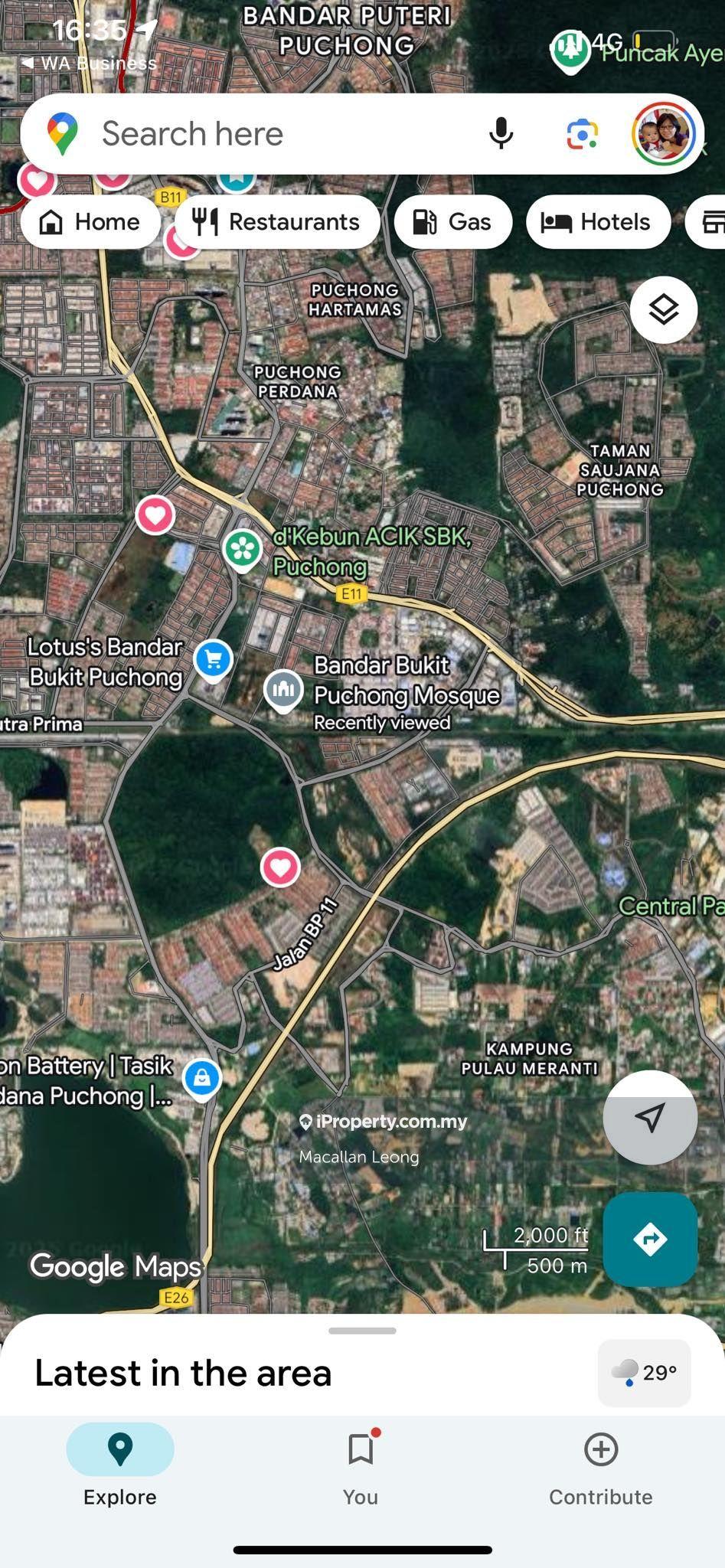Open the map layers button
This screenshot has height=1568, width=725.
coord(663,310)
